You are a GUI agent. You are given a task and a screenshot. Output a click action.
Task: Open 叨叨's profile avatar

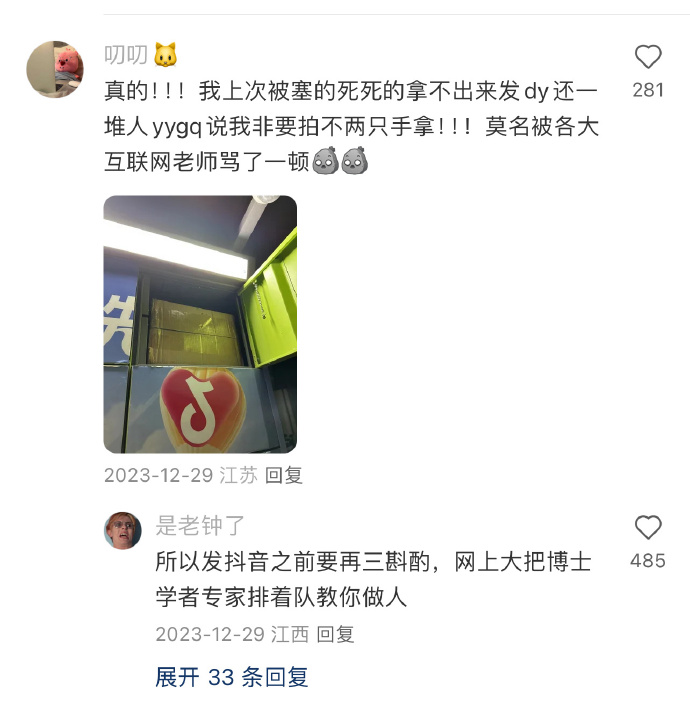tap(54, 69)
